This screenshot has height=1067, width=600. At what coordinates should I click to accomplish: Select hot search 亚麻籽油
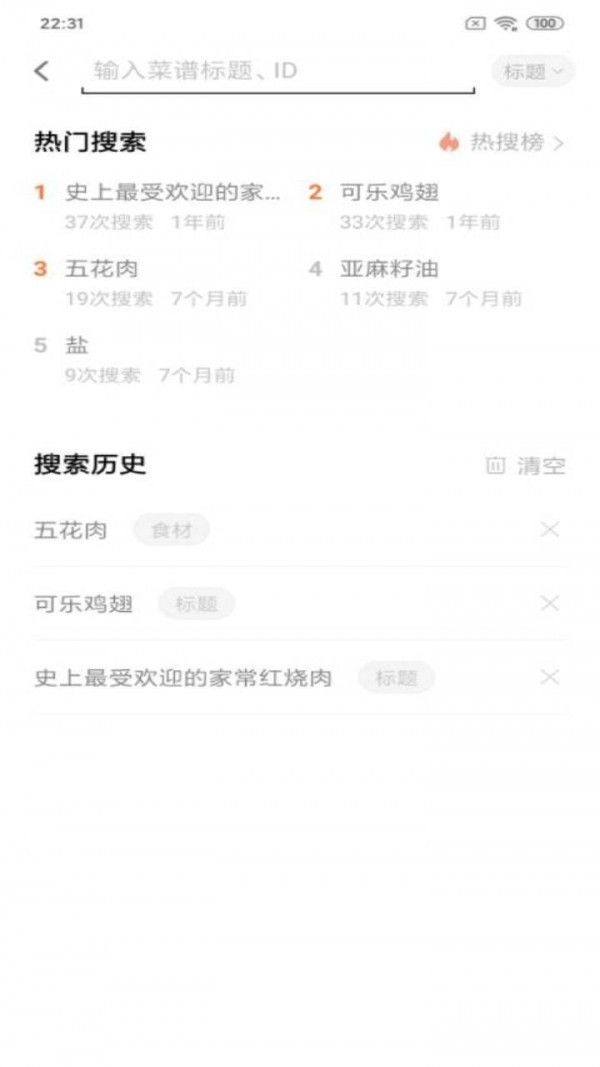tap(389, 269)
